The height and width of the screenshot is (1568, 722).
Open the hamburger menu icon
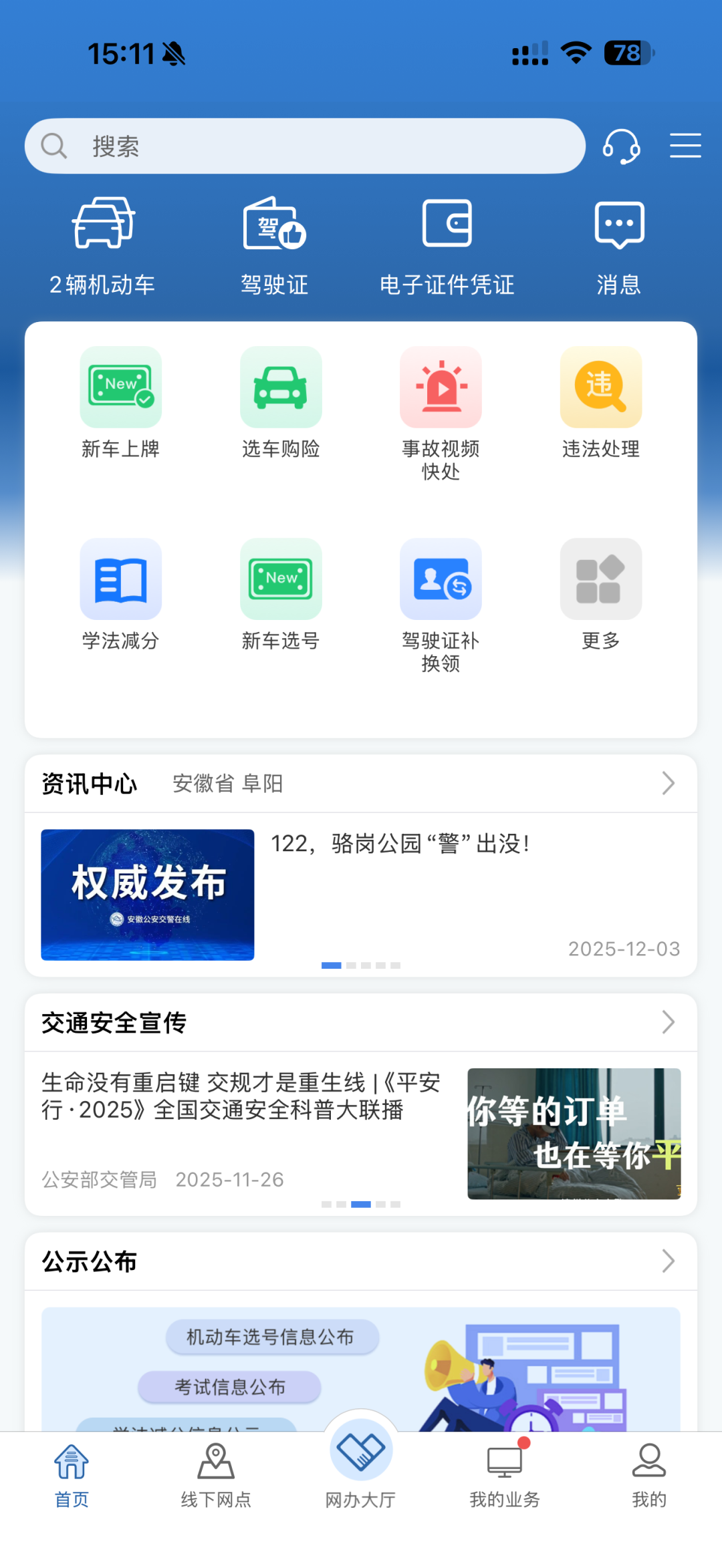click(x=685, y=146)
